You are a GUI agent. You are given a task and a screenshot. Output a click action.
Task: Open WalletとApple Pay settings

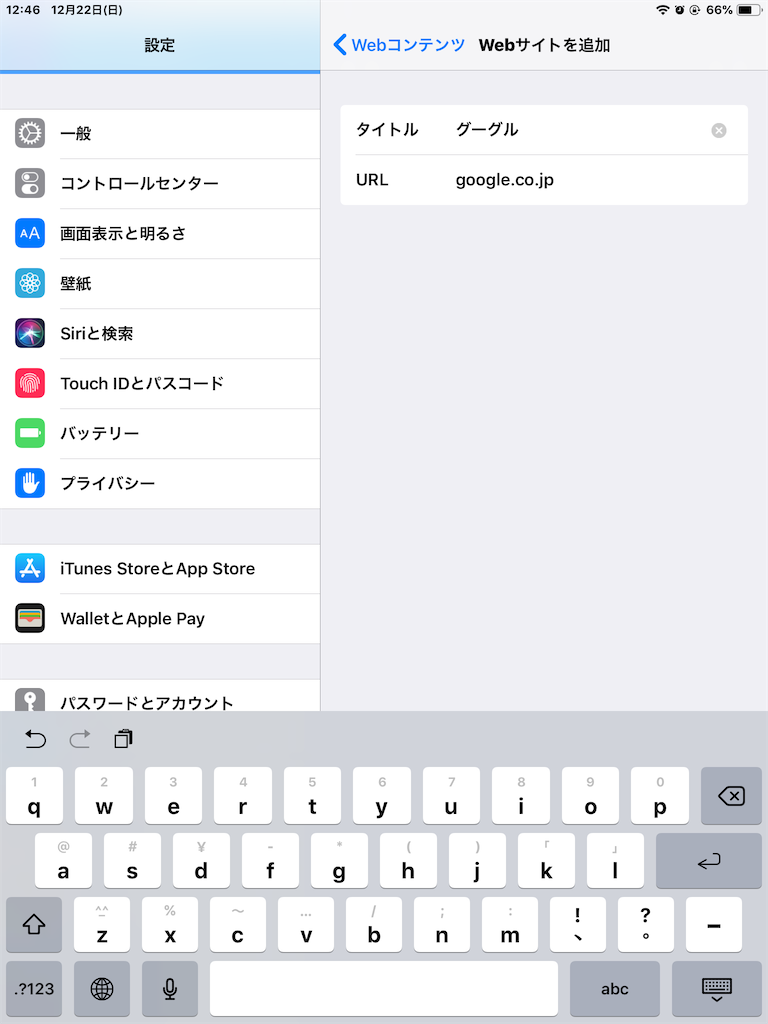29,618
